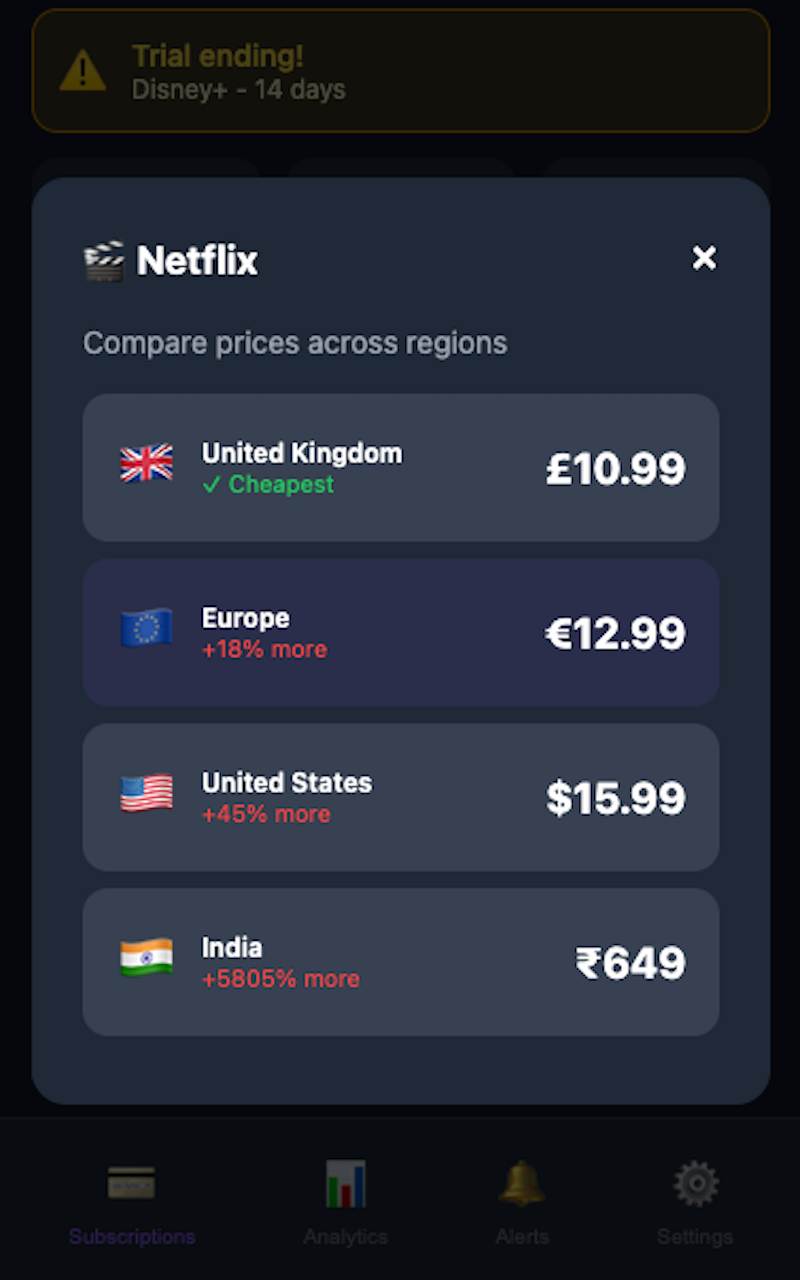
Task: Dismiss the Netflix comparison modal with X
Action: point(704,258)
